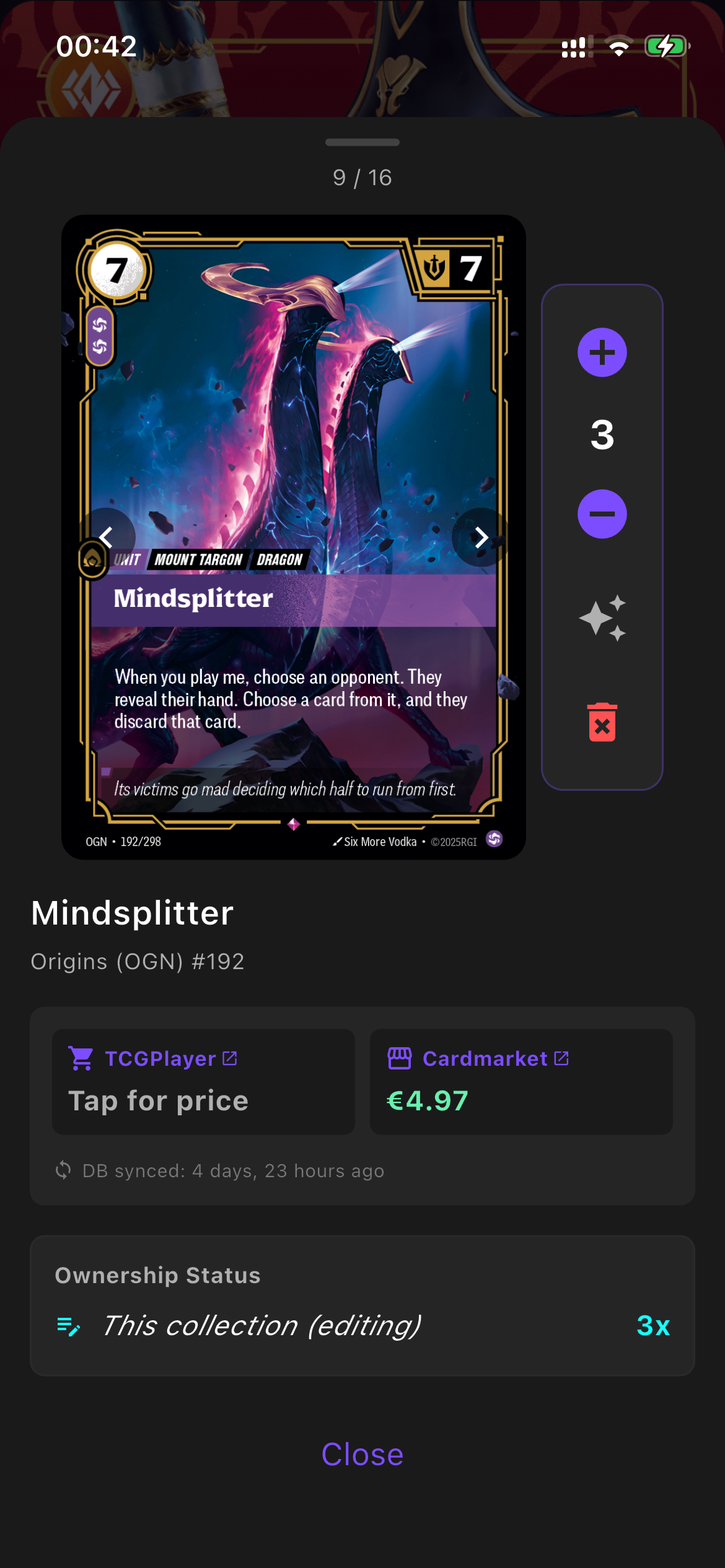Toggle foil status on the Mindsplitter card
Viewport: 725px width, 1568px height.
(602, 617)
